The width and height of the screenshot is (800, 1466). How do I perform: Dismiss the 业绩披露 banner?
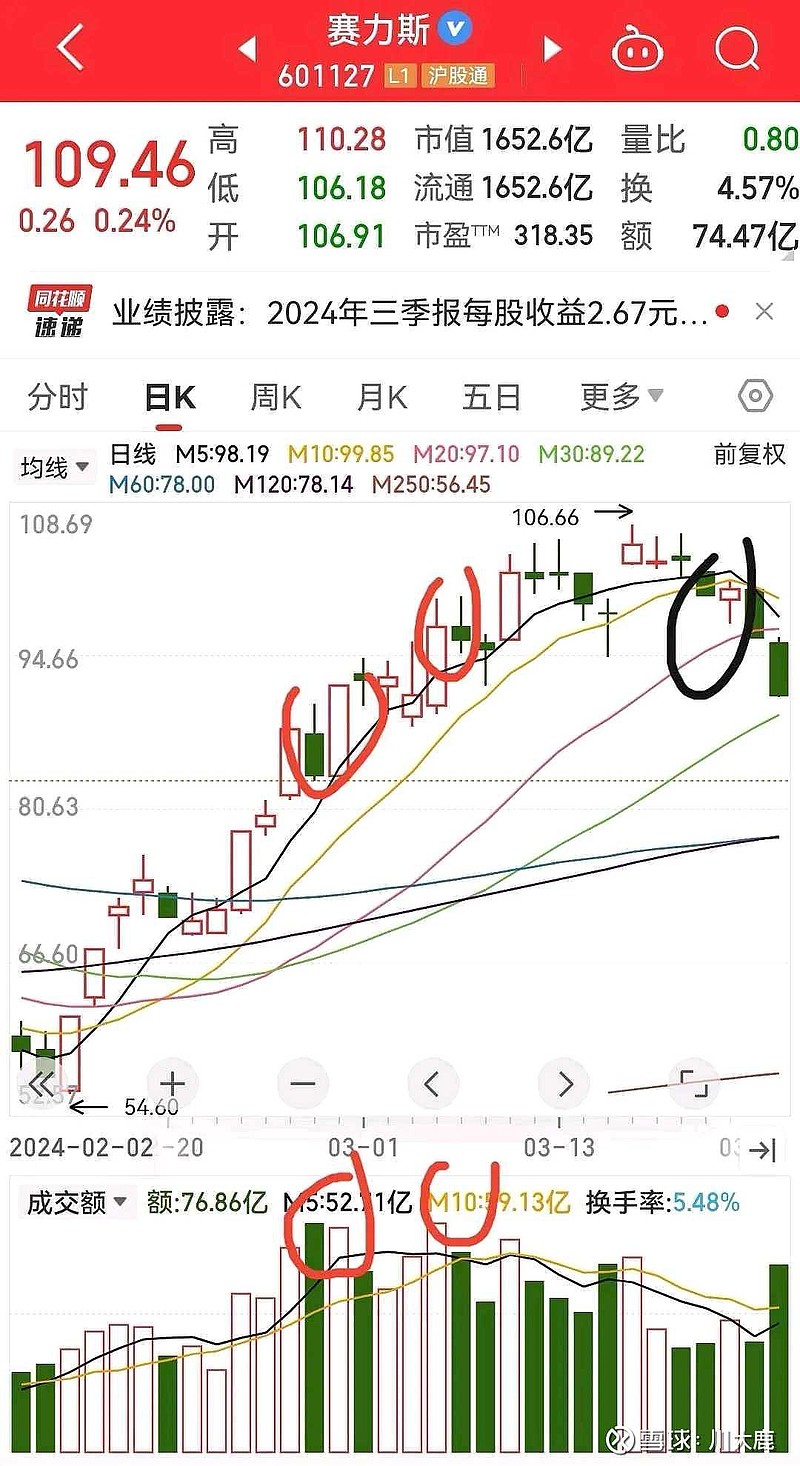pos(764,312)
